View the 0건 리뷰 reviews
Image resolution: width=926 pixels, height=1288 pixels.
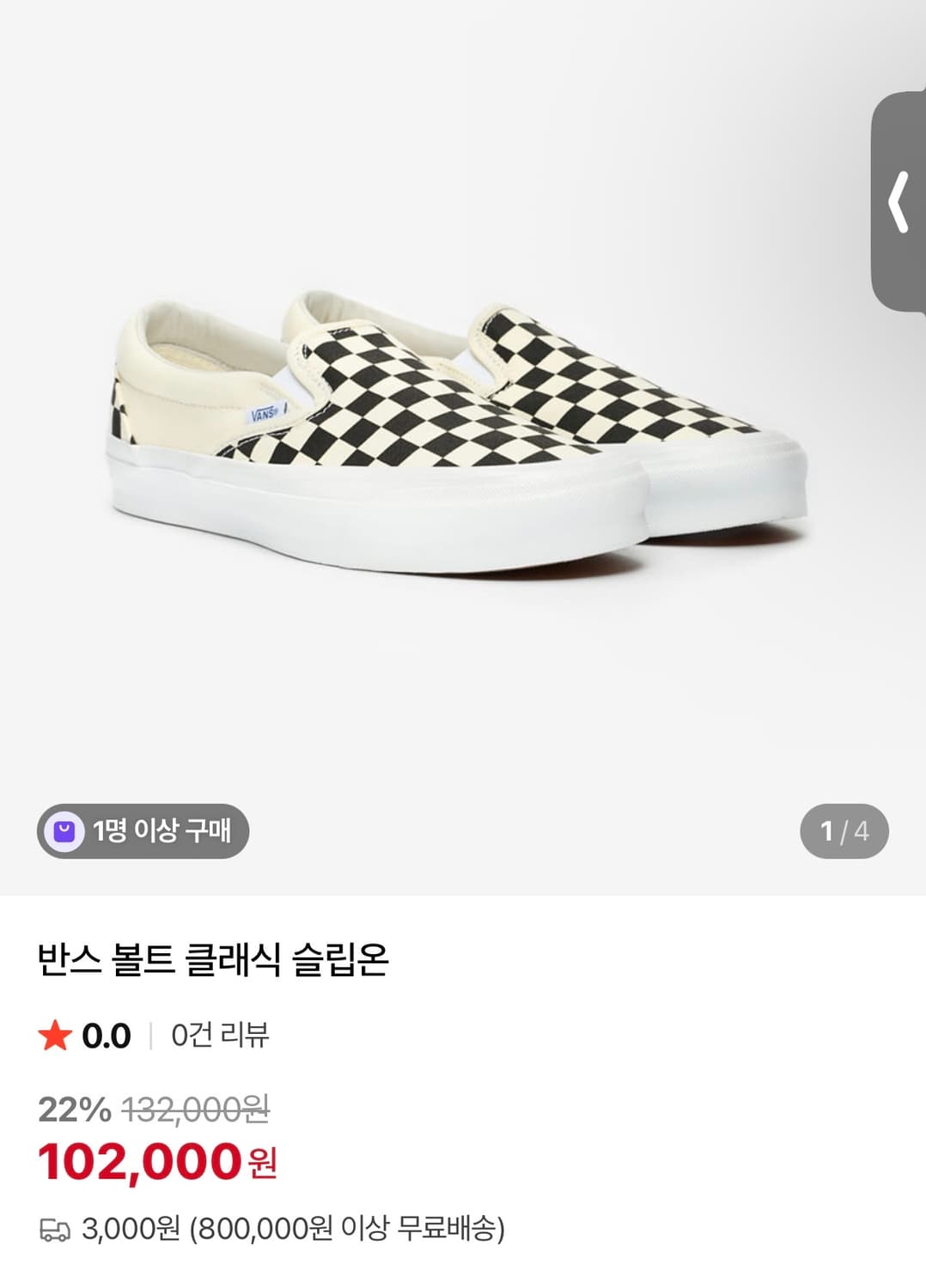[x=220, y=1036]
